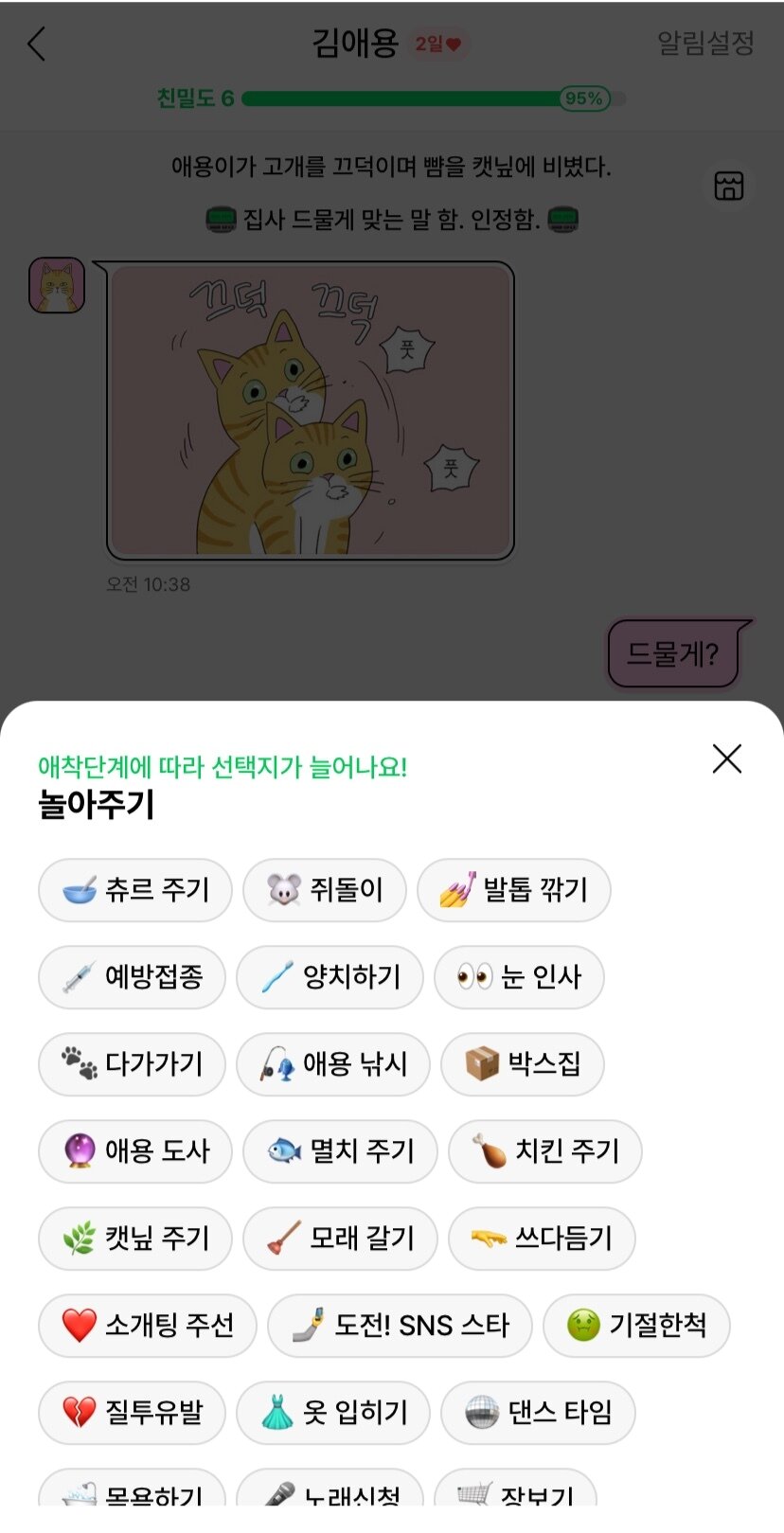Viewport: 784px width, 1533px height.
Task: Select the 쥐돌이 mouse toy action
Action: coord(325,890)
